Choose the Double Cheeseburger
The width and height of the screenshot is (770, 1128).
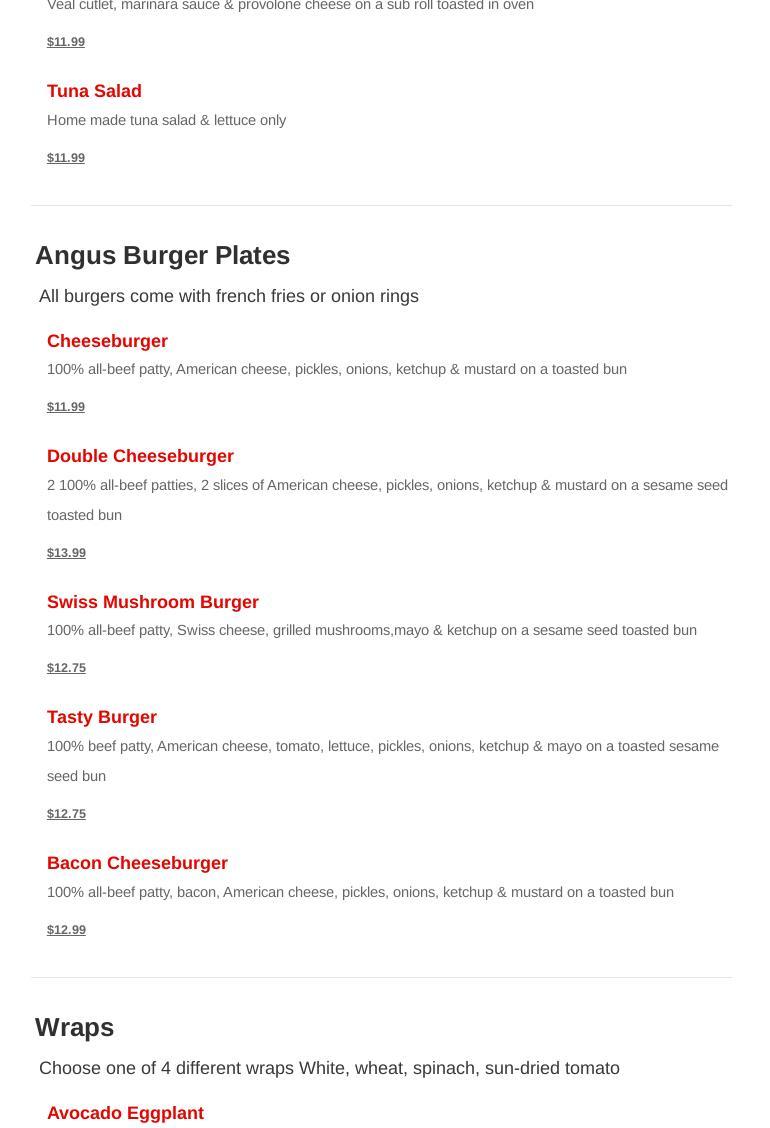tap(140, 456)
